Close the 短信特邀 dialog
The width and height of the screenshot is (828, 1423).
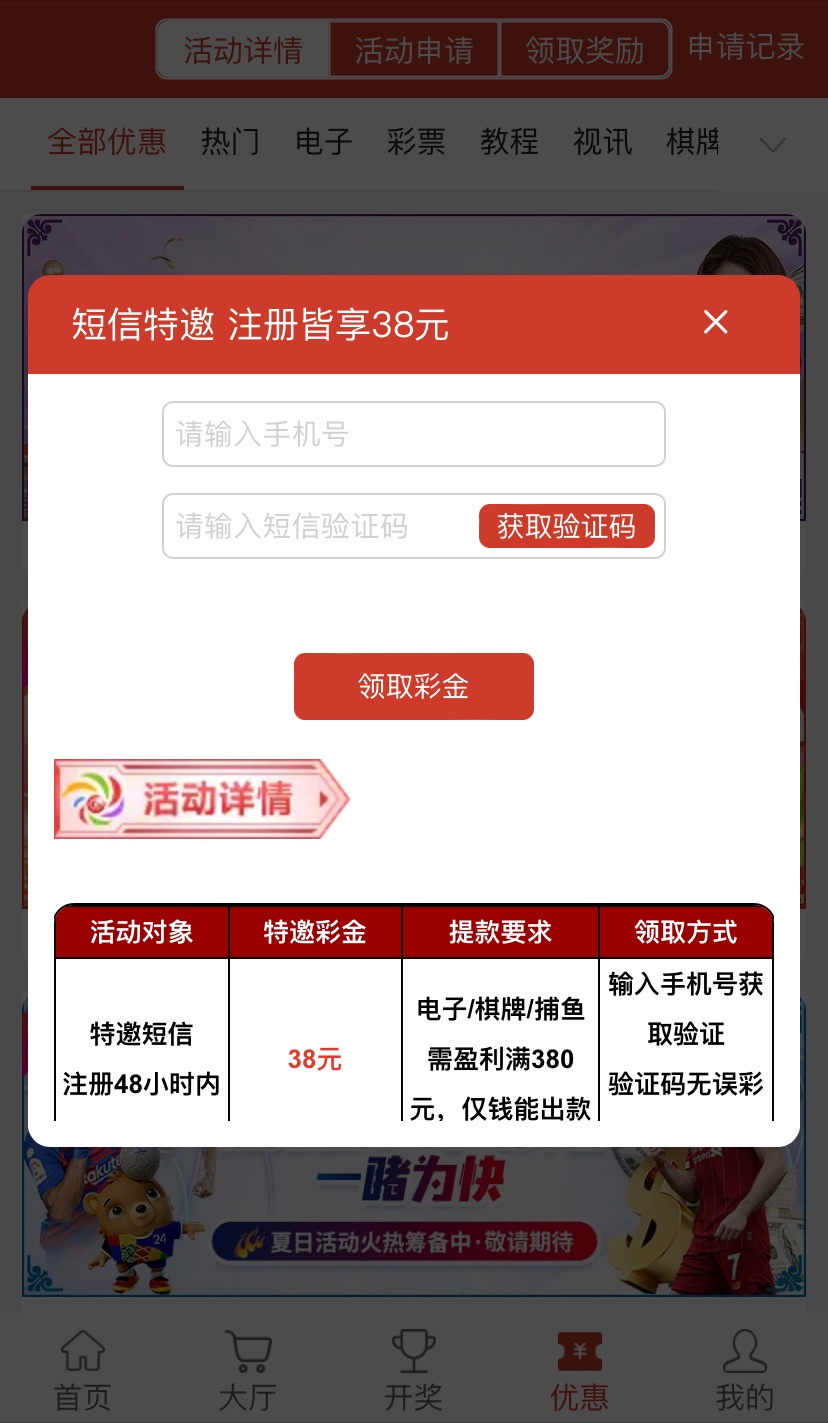pyautogui.click(x=715, y=322)
